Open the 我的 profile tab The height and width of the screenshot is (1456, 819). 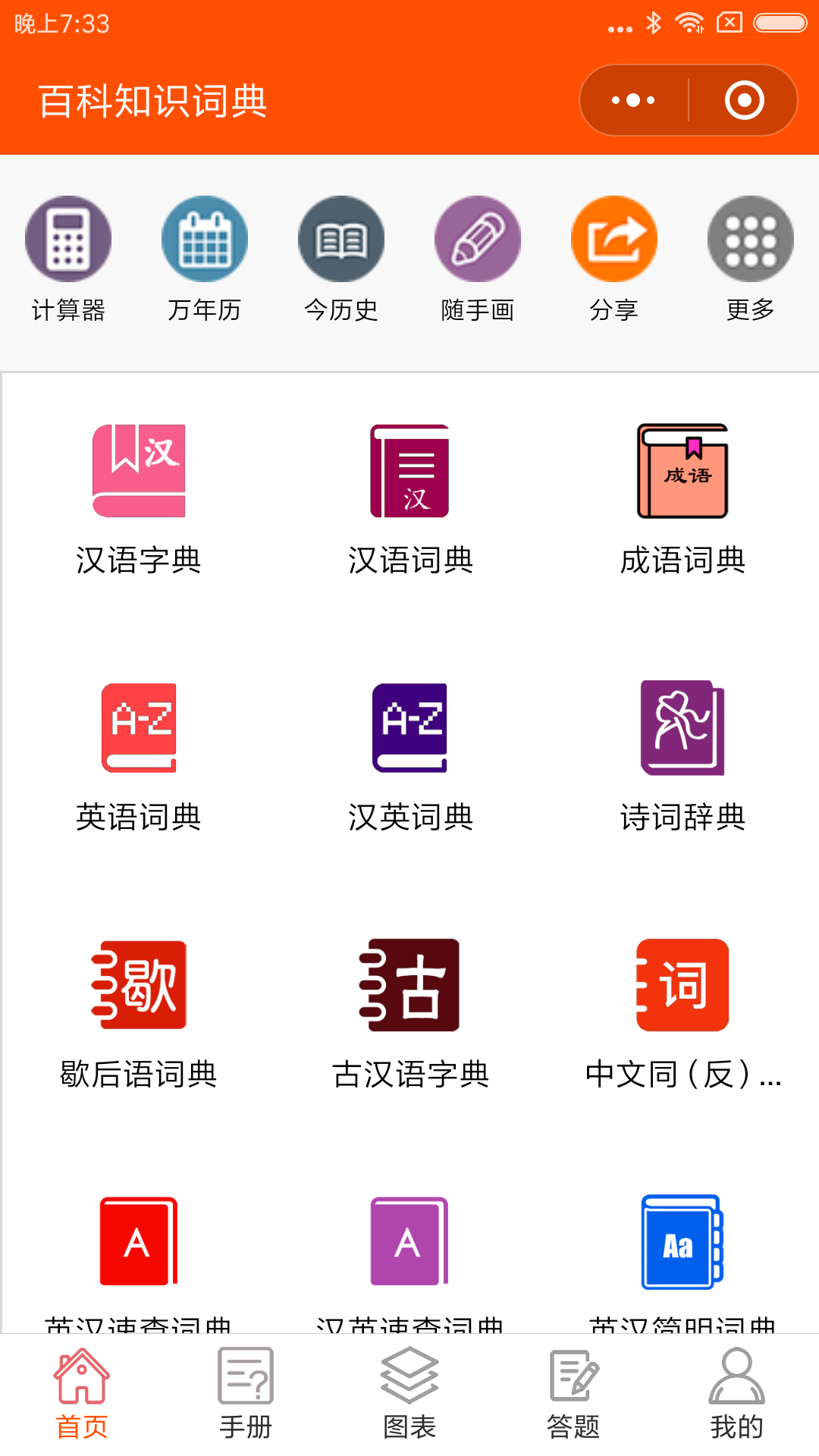coord(737,1394)
